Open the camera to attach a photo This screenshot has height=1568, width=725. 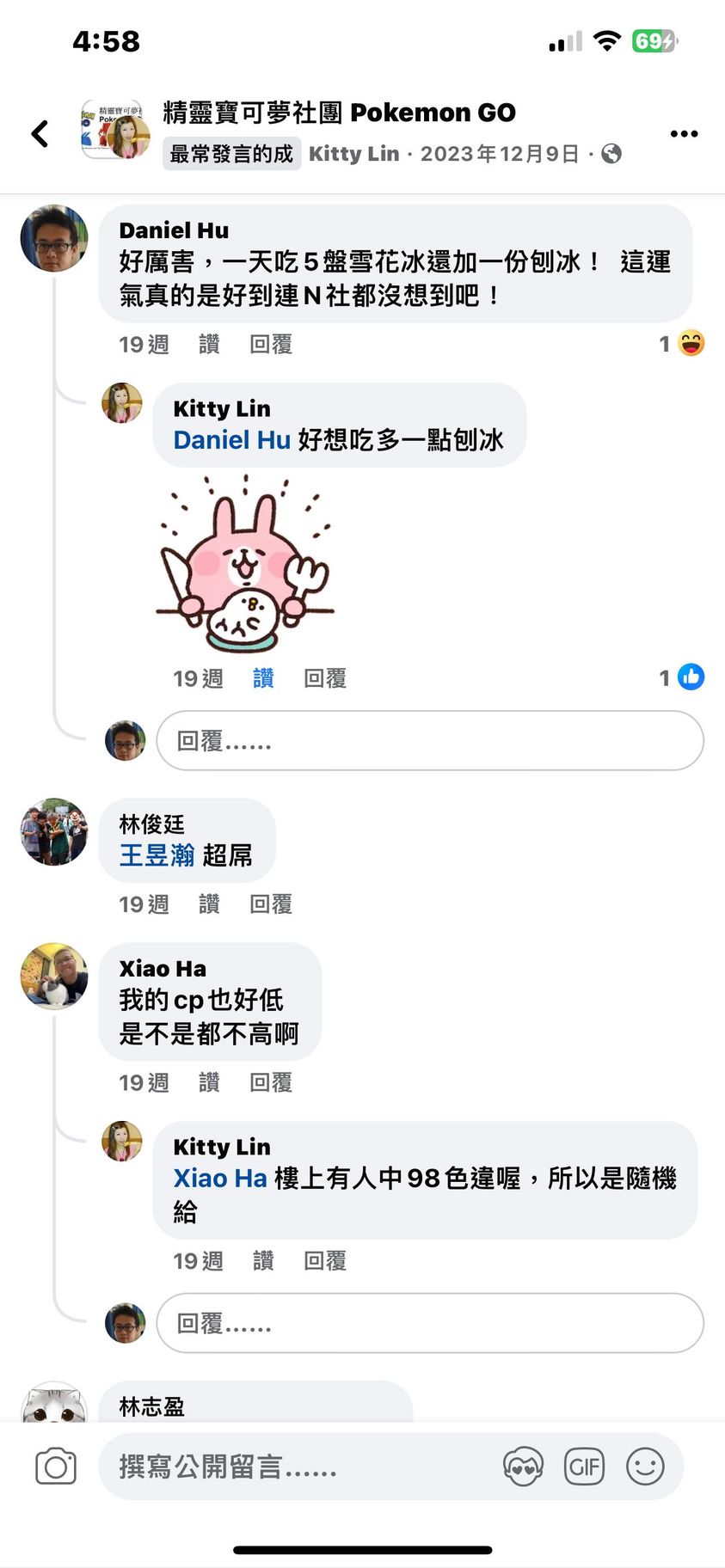pyautogui.click(x=56, y=1467)
